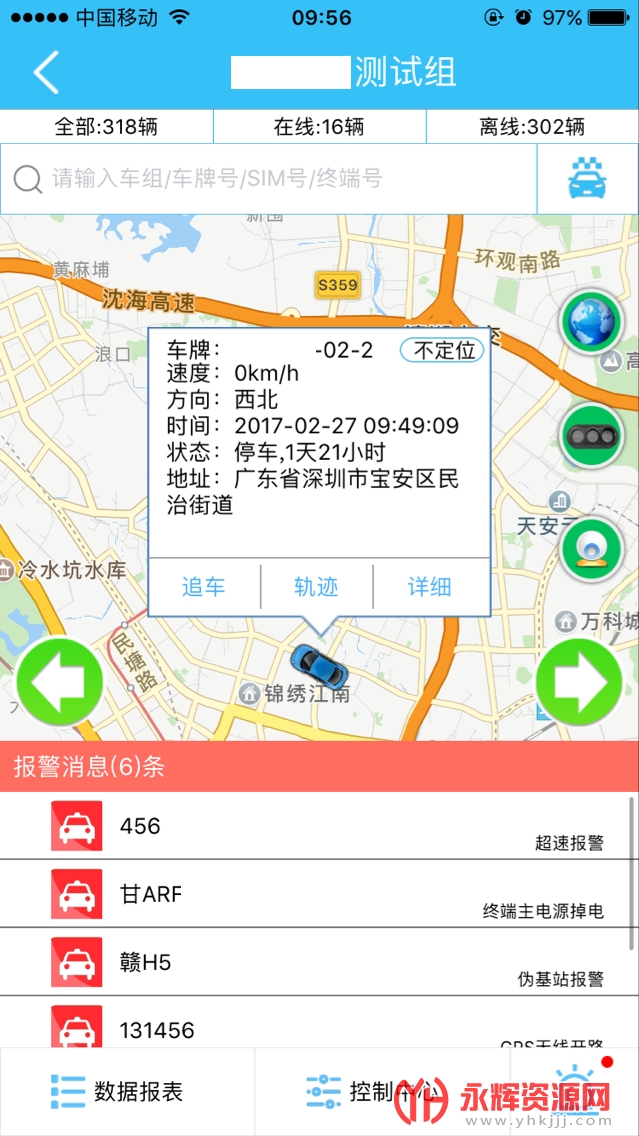Switch to 在线:16辆 tab
The width and height of the screenshot is (639, 1136).
coord(319,127)
